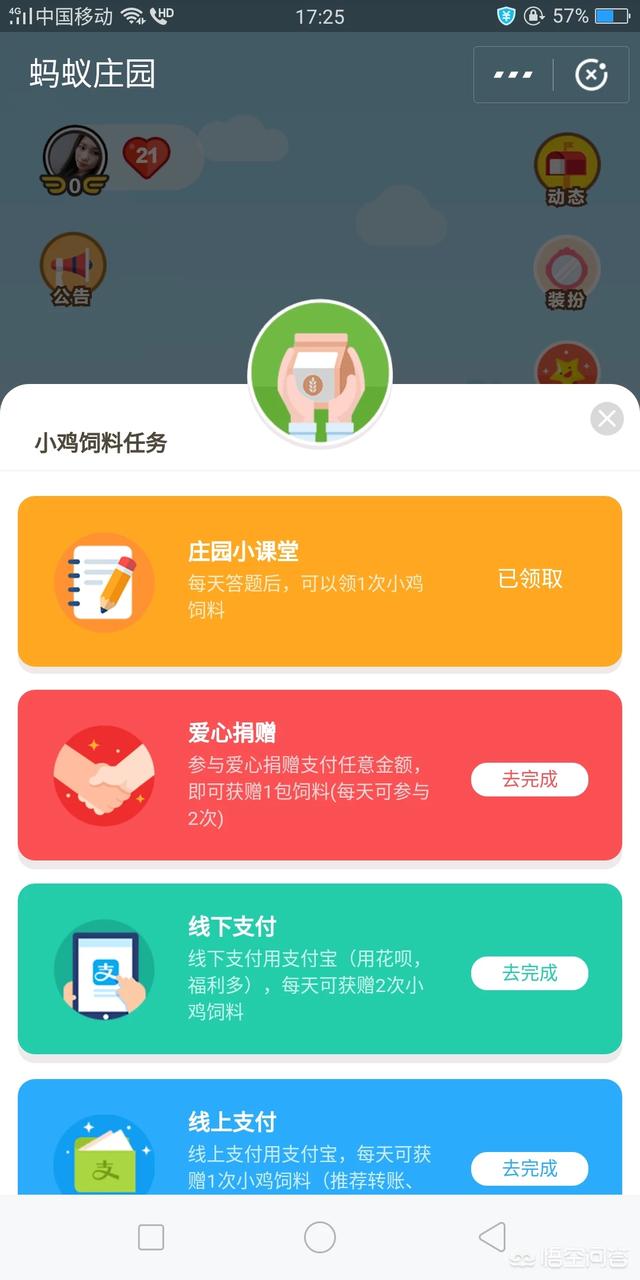Screen dimensions: 640x1280
Task: Open the 公告 announcements icon
Action: pos(72,268)
